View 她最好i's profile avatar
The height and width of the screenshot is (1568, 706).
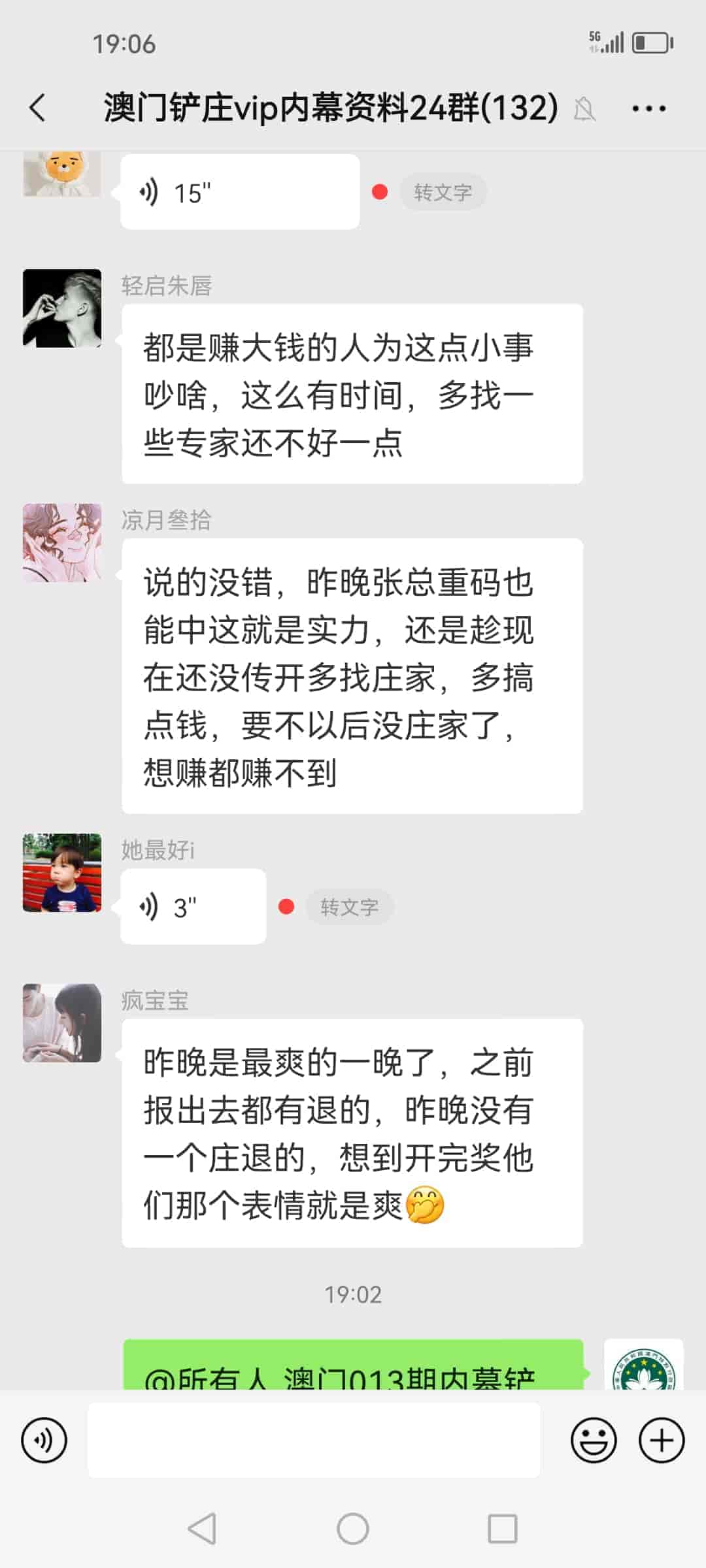pyautogui.click(x=62, y=873)
